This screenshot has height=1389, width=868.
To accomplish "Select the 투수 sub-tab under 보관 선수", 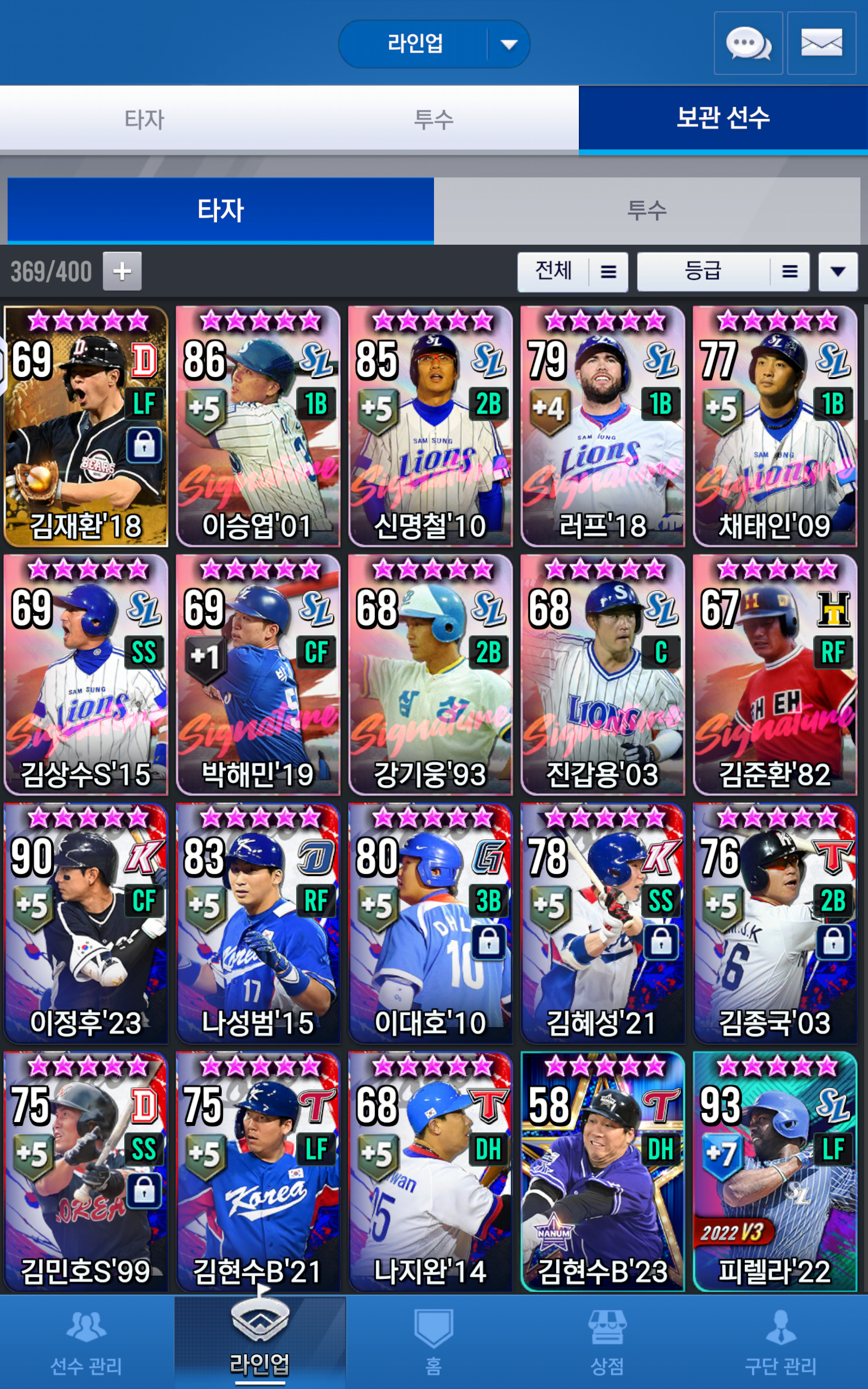I will pyautogui.click(x=647, y=210).
